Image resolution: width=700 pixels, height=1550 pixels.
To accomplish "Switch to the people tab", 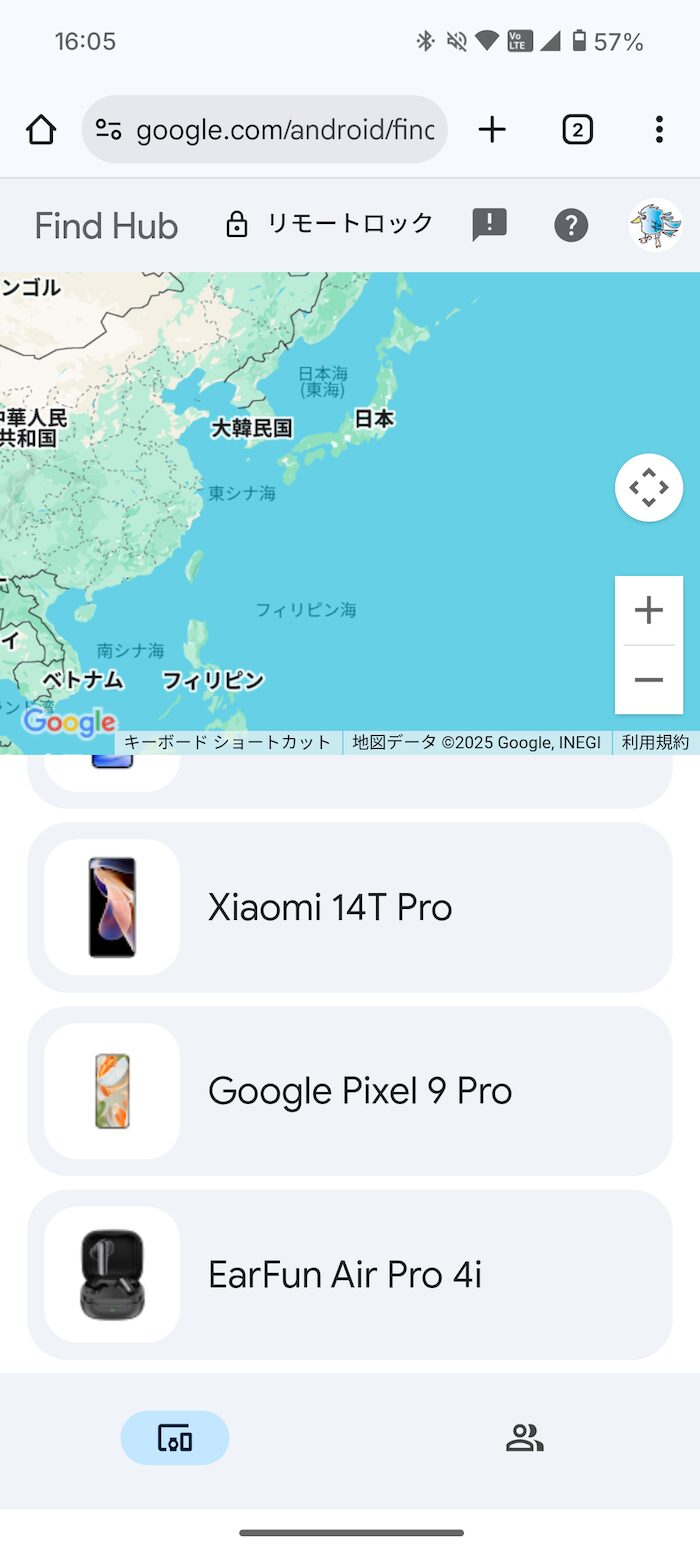I will [x=524, y=1439].
